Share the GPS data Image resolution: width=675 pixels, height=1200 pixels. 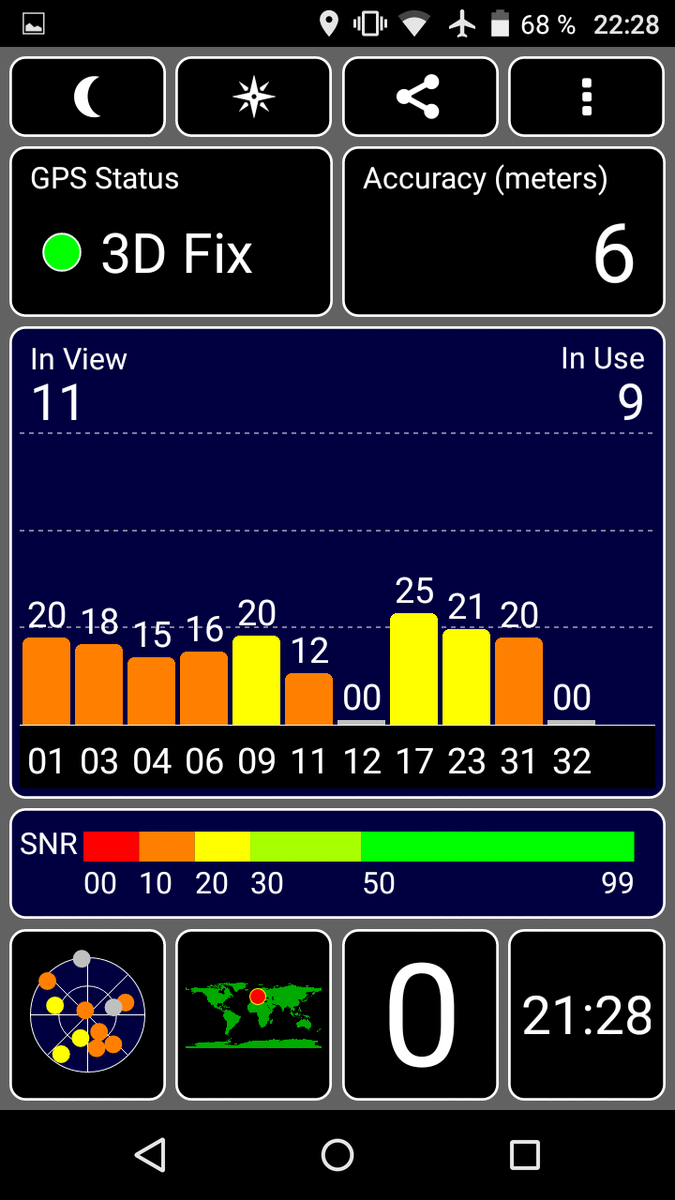pos(420,97)
